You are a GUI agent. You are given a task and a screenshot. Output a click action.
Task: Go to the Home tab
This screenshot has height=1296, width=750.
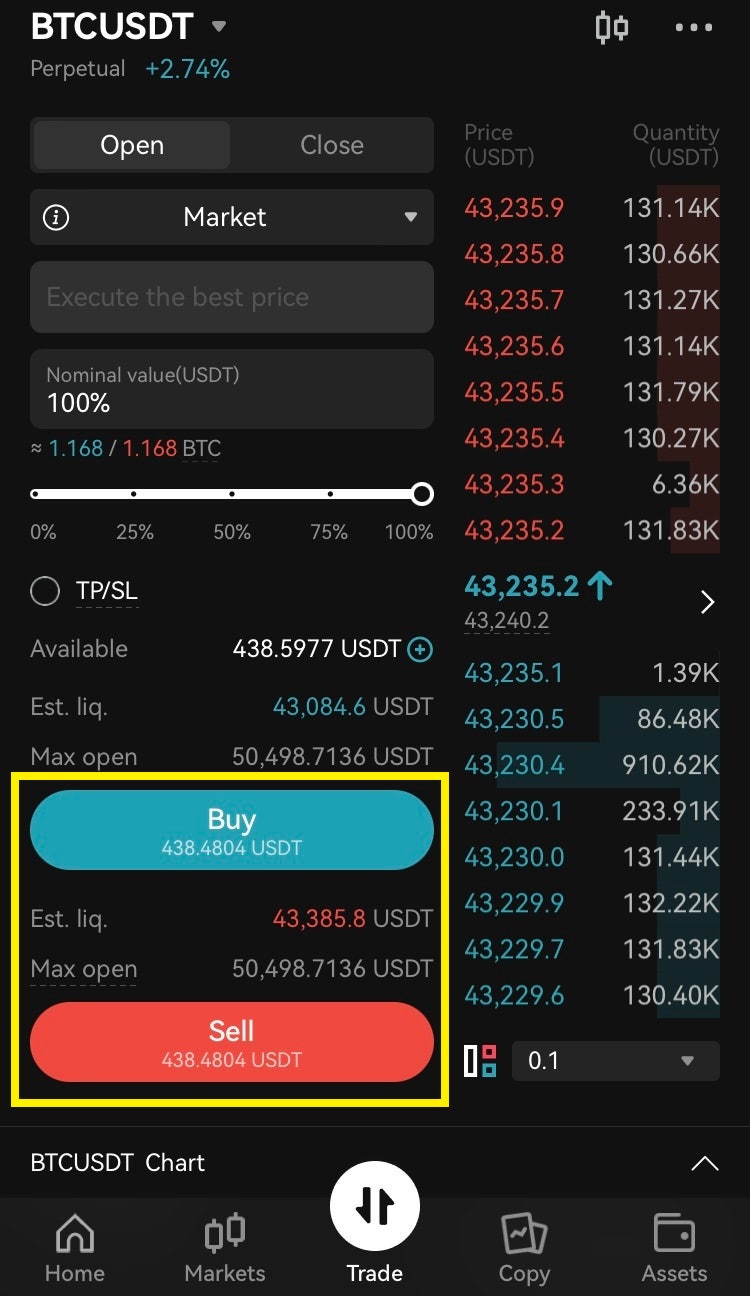point(75,1248)
